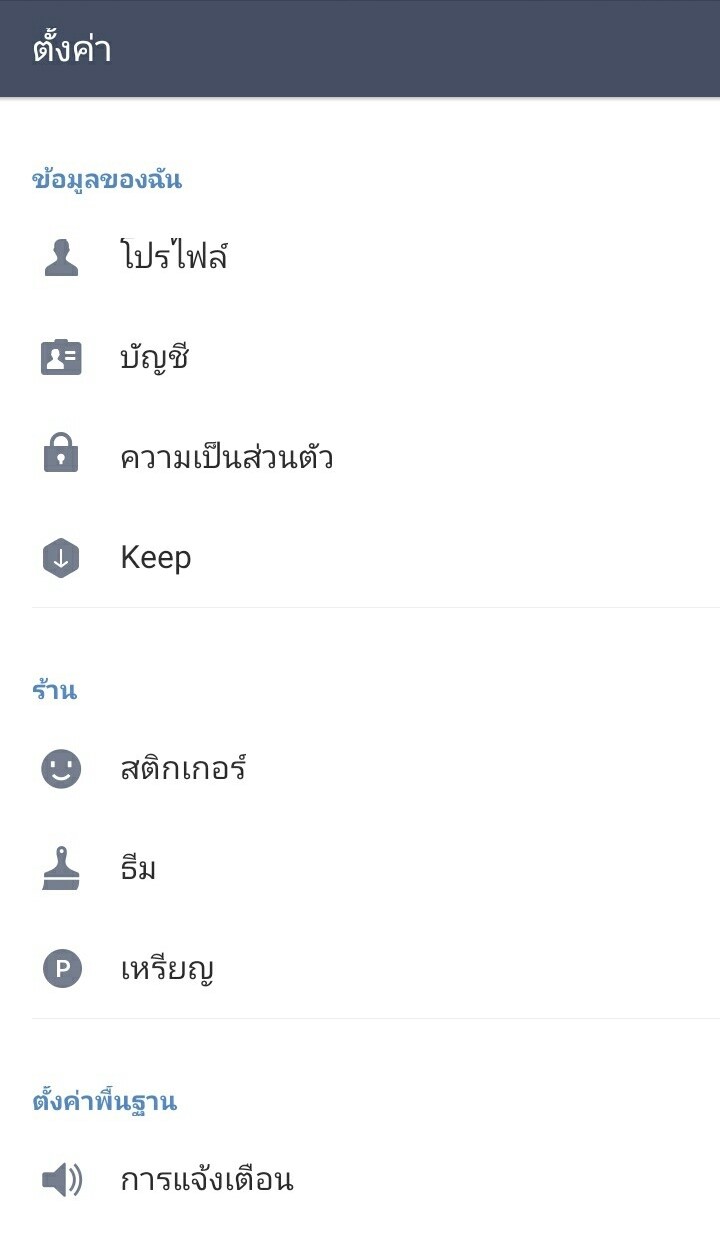This screenshot has height=1233, width=720.
Task: Open Privacy via the padlock icon
Action: click(x=60, y=456)
